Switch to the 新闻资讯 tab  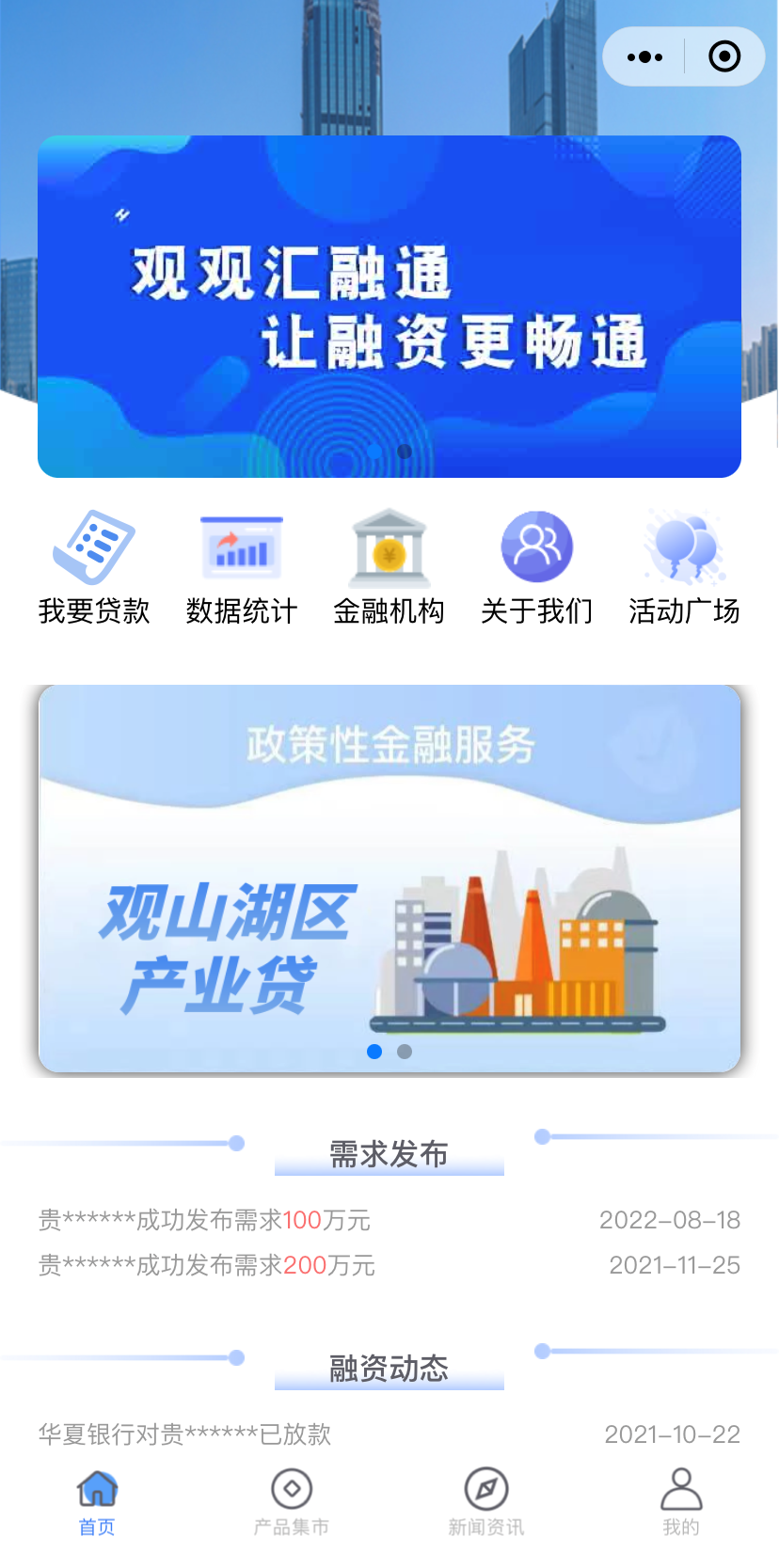(x=486, y=1502)
